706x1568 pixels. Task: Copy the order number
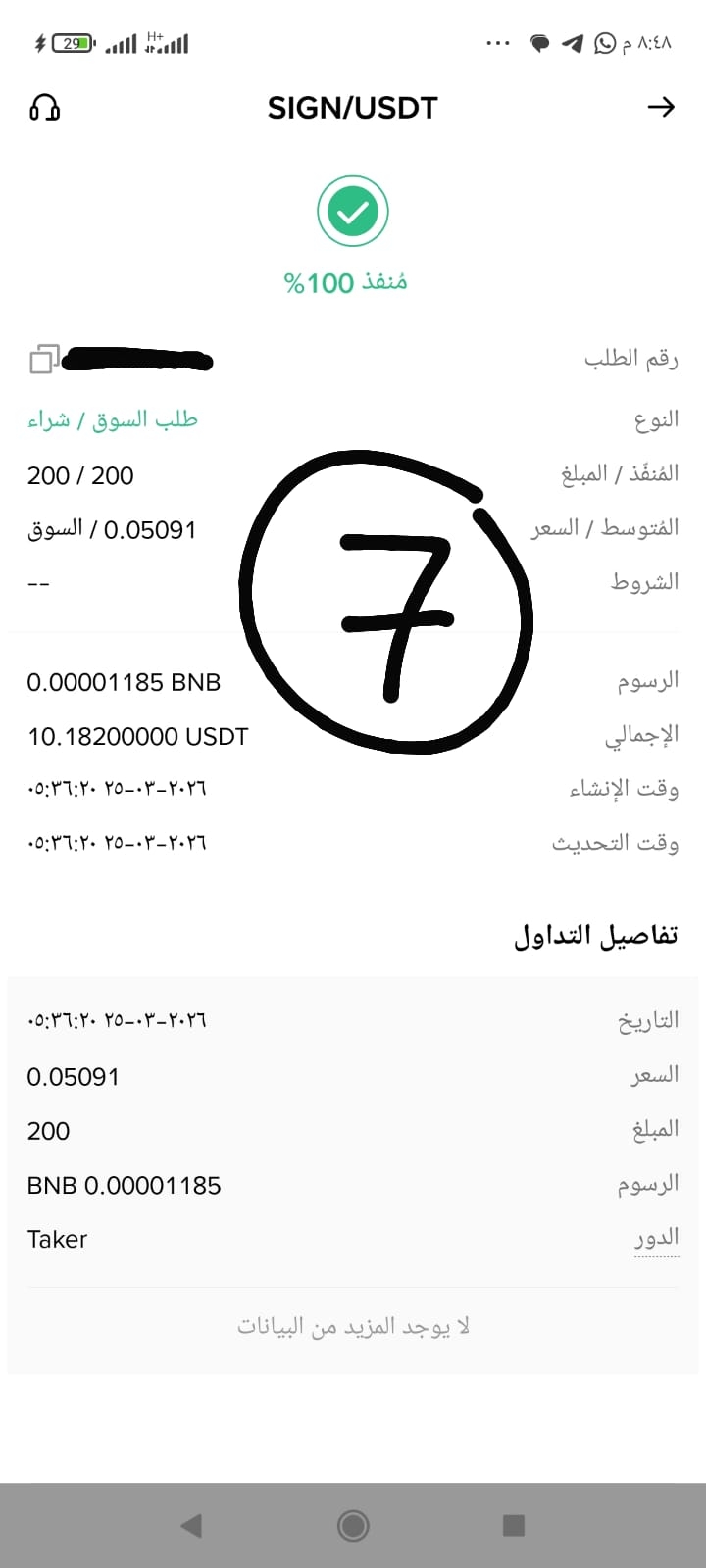coord(44,360)
